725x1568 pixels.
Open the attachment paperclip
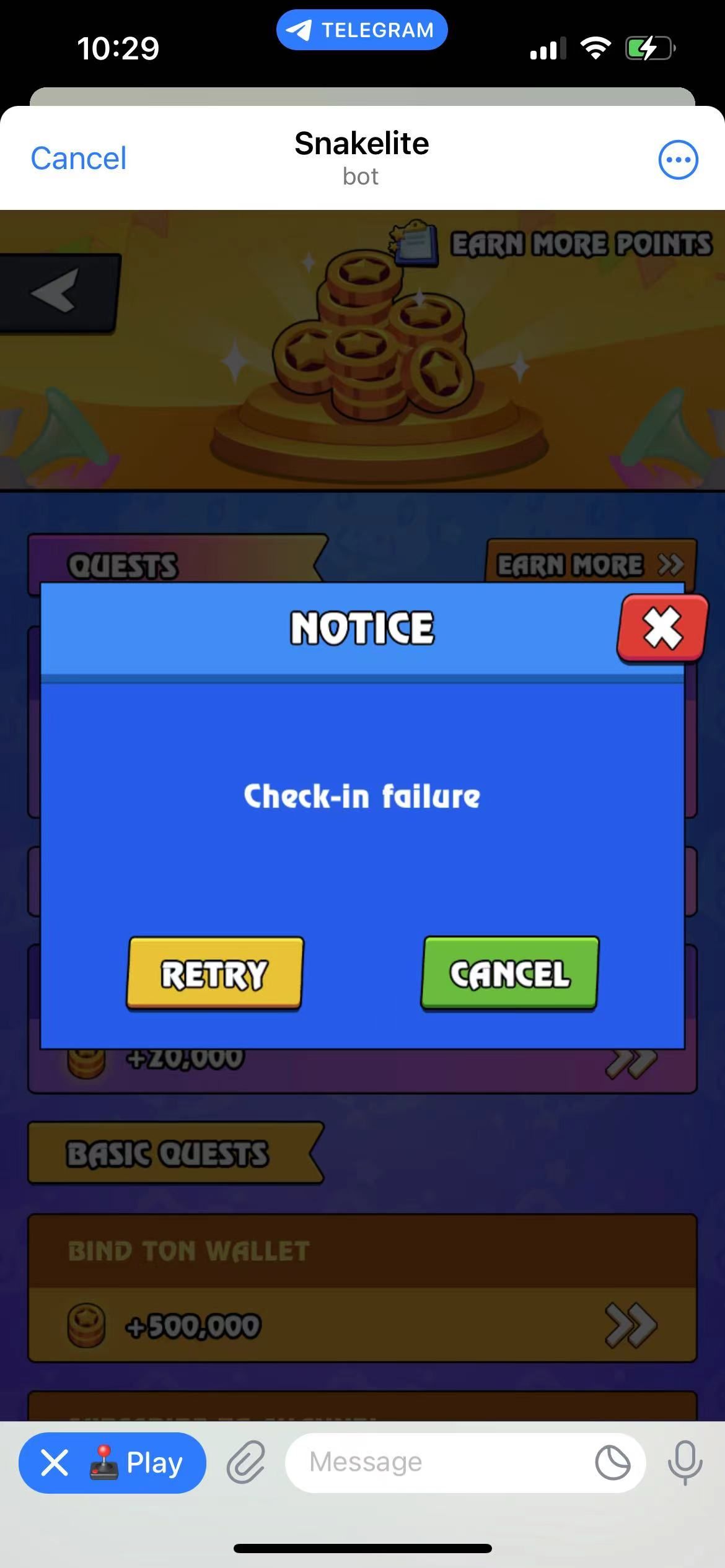245,1463
